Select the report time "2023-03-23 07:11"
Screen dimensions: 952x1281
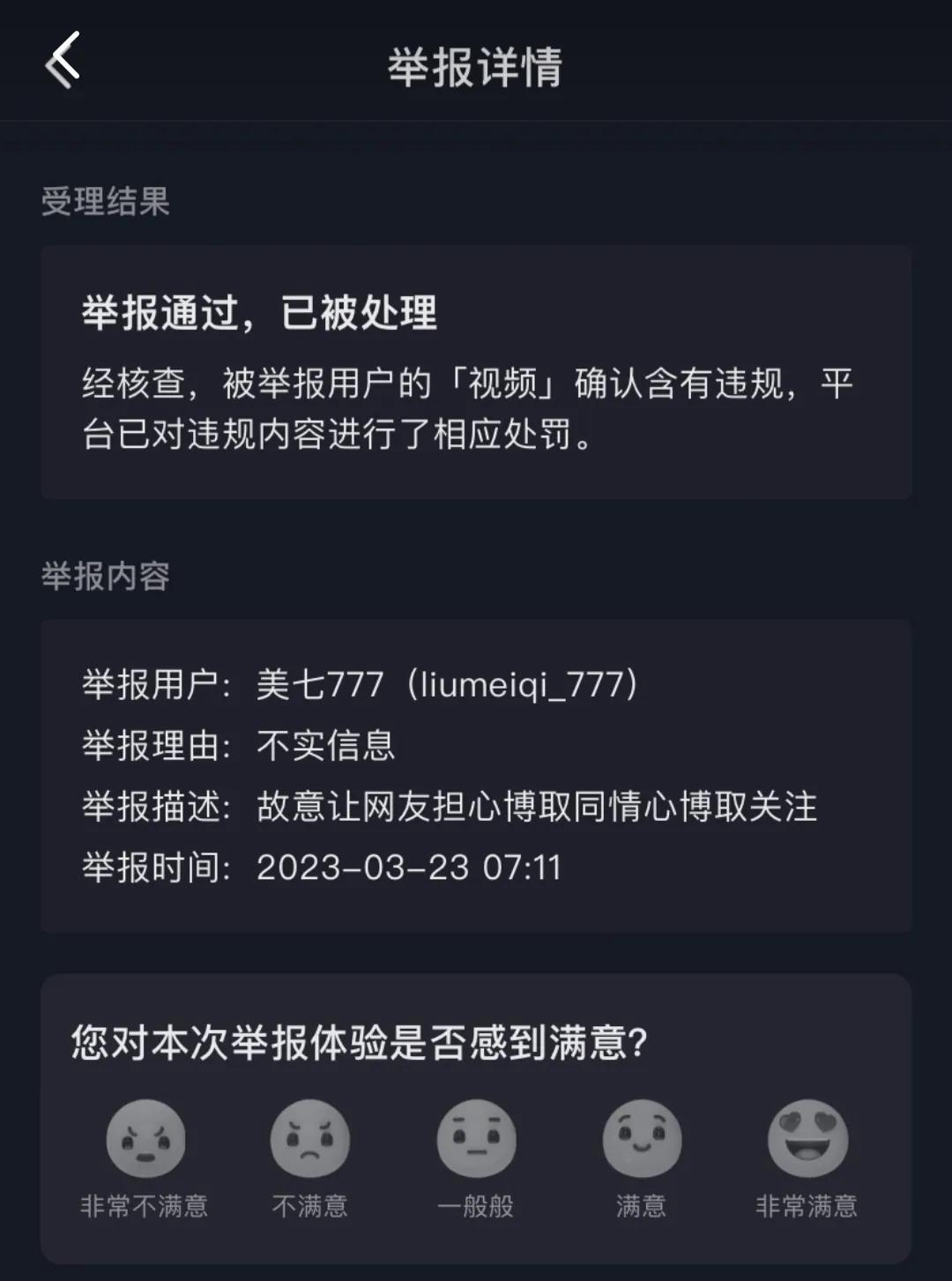410,868
